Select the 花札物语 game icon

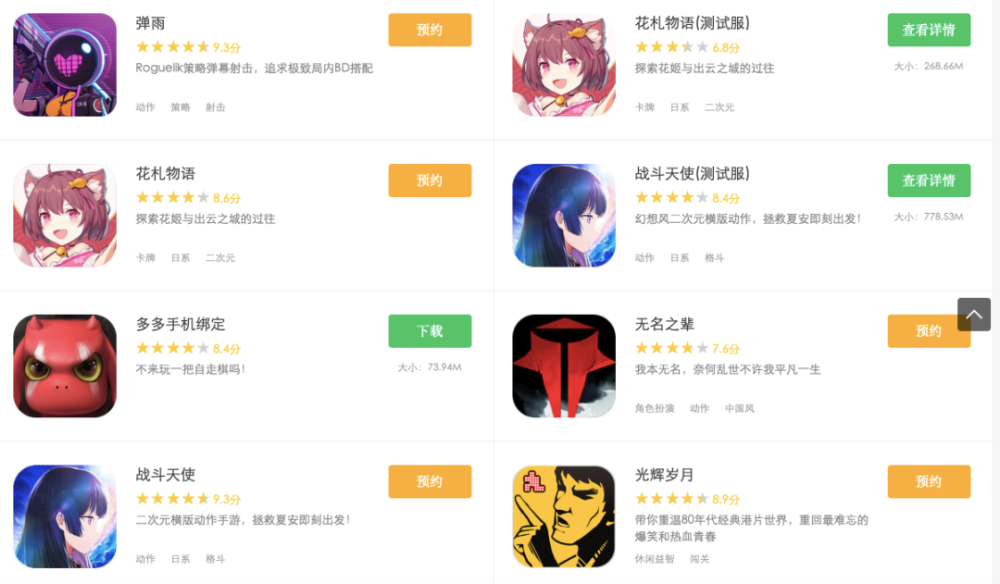pos(65,216)
